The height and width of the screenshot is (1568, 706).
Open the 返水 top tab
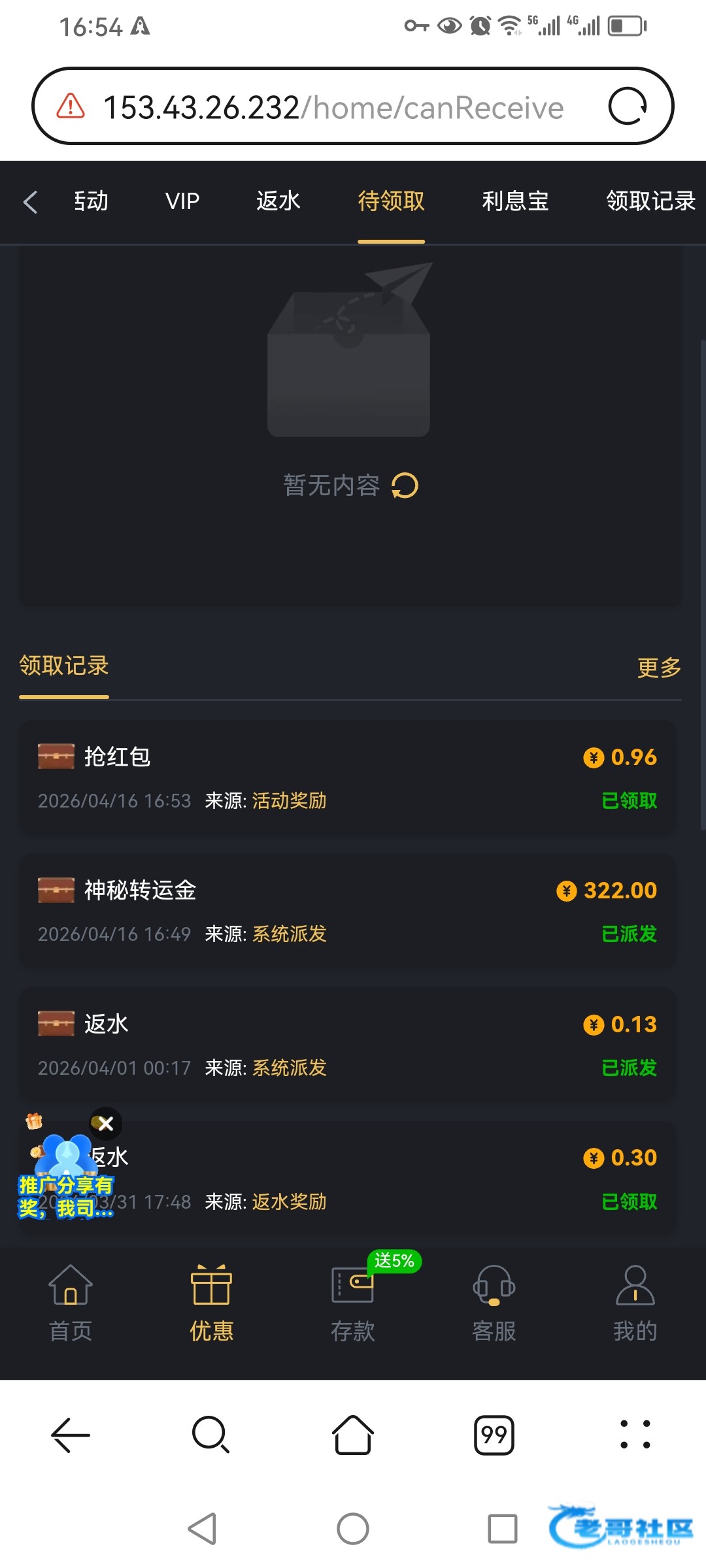(278, 201)
